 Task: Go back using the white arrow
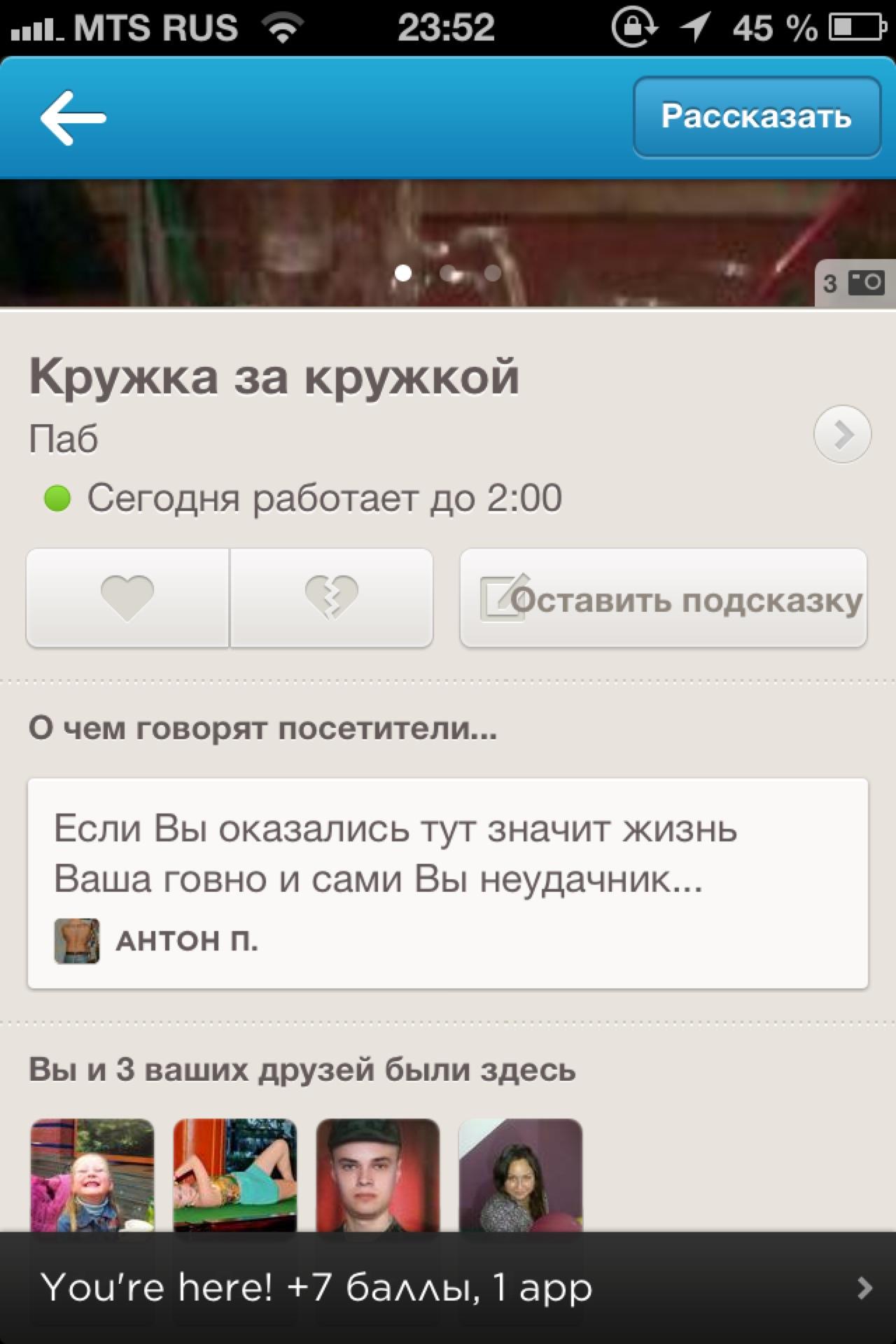click(x=73, y=117)
